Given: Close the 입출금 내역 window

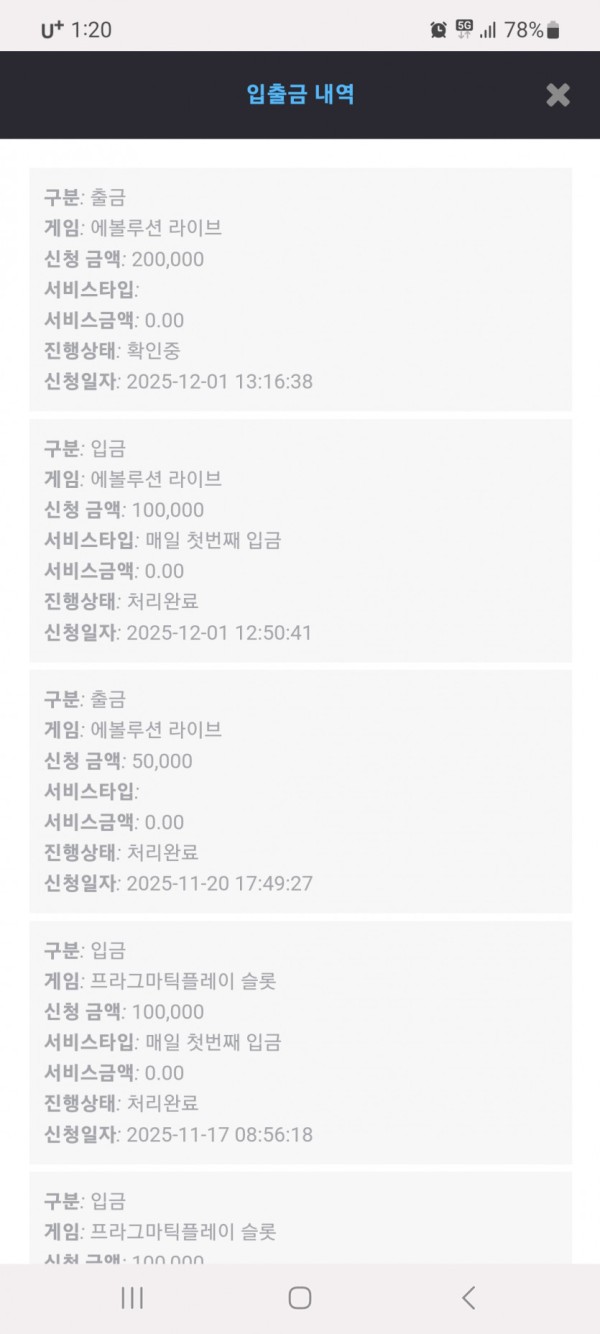Looking at the screenshot, I should tap(558, 95).
